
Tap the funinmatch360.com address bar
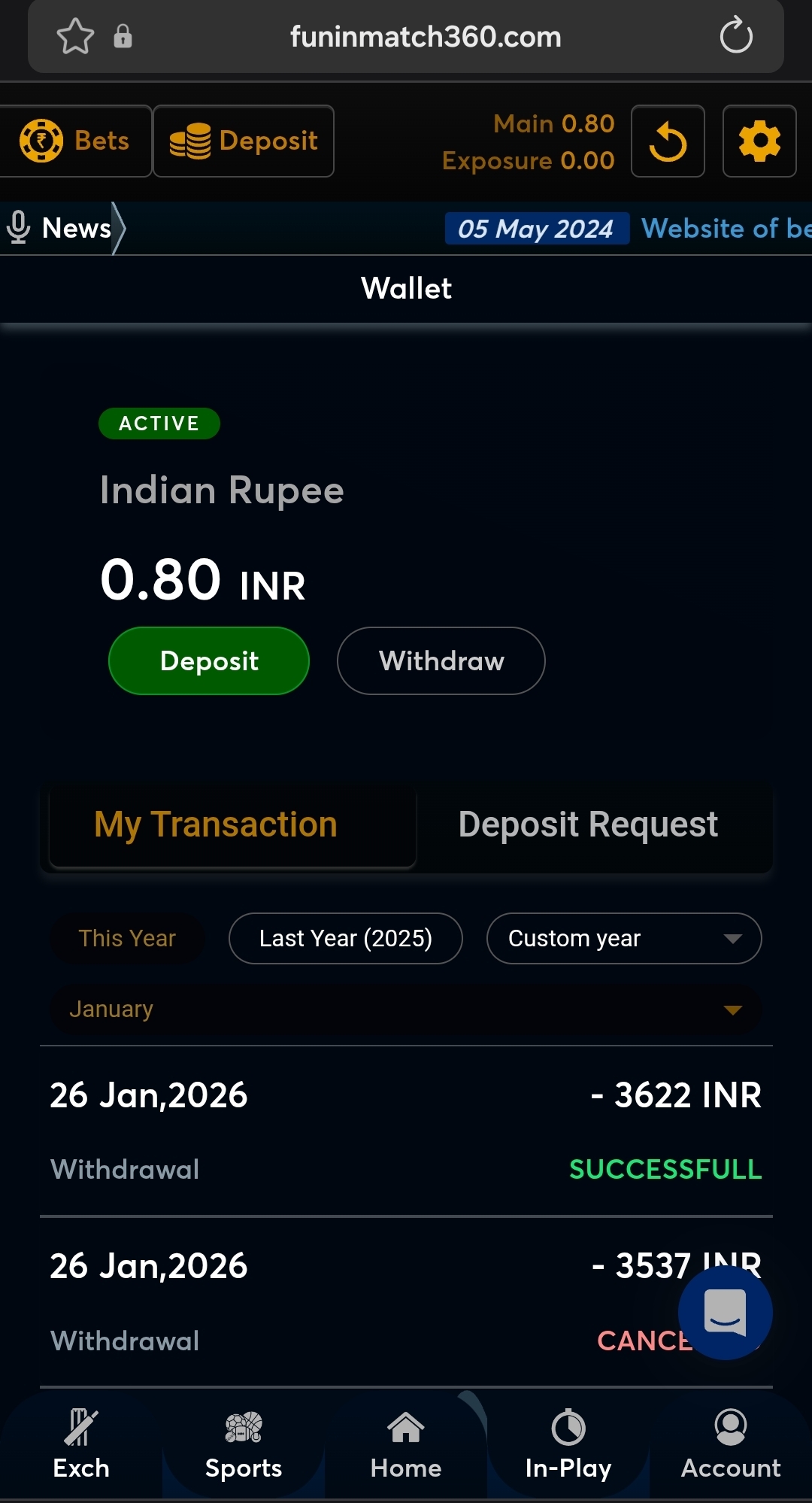[x=426, y=37]
